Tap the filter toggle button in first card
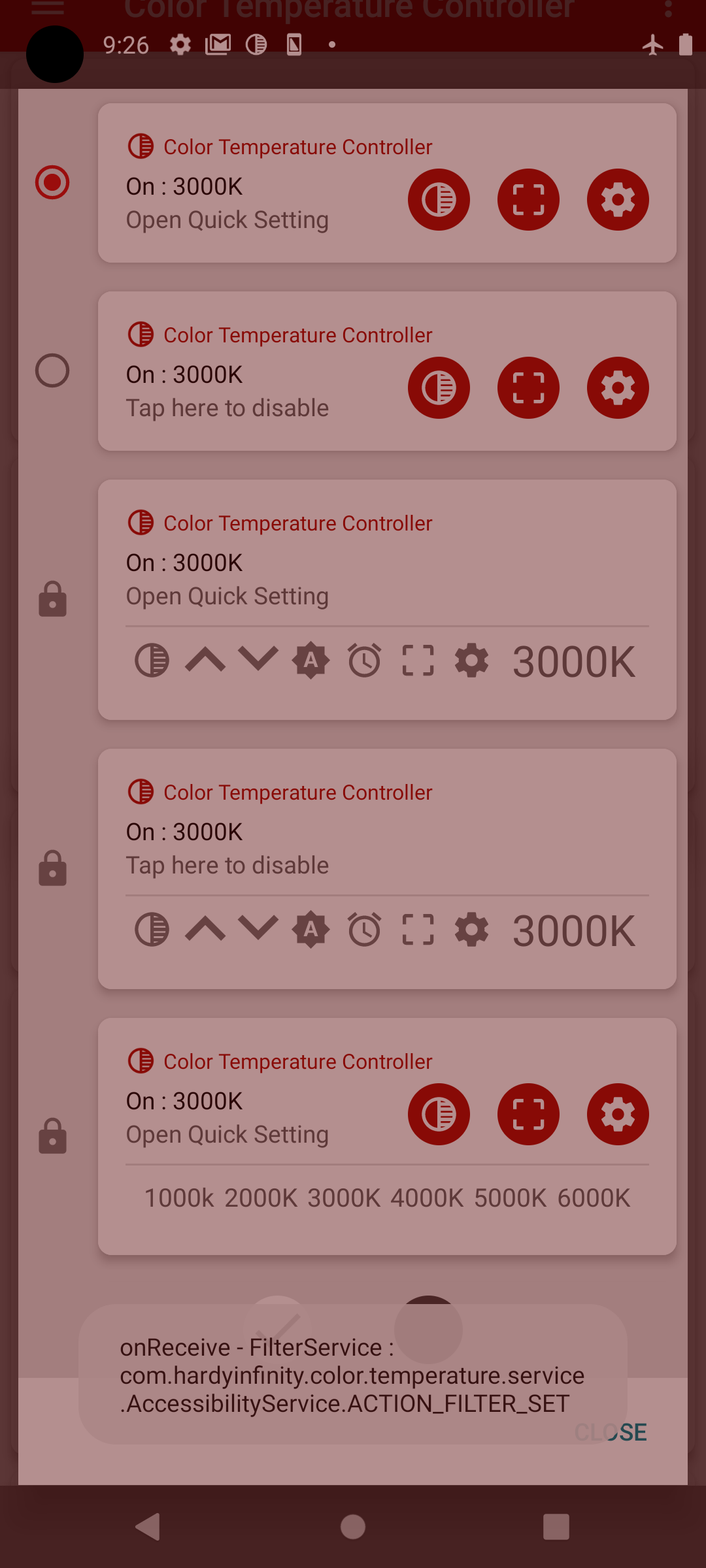The image size is (706, 1568). pyautogui.click(x=439, y=199)
